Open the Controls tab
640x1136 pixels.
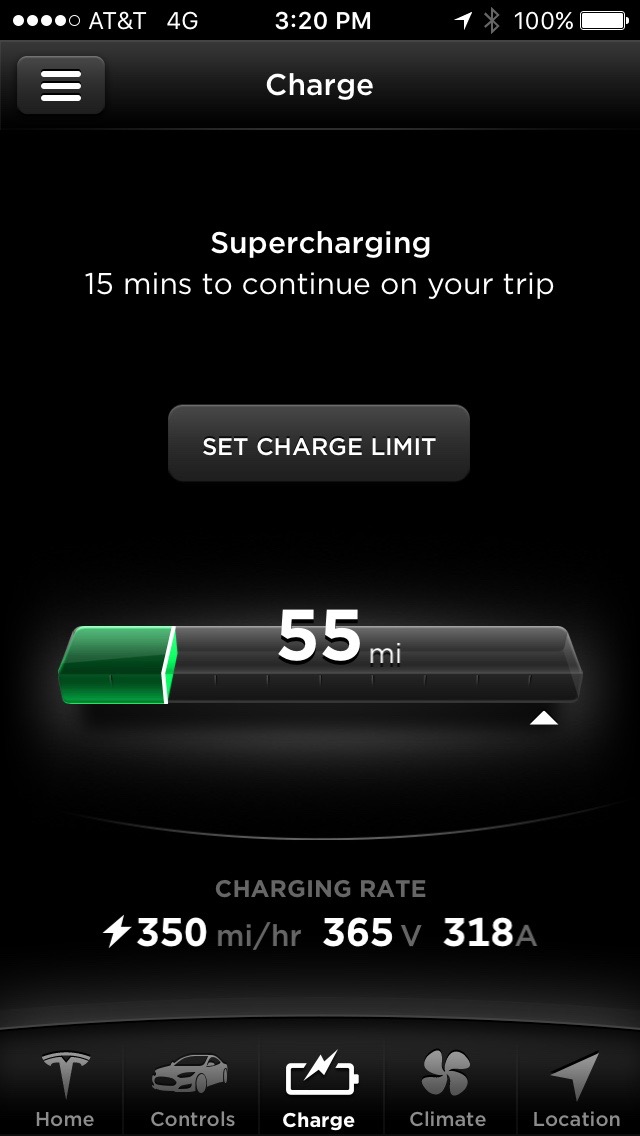pos(192,1088)
